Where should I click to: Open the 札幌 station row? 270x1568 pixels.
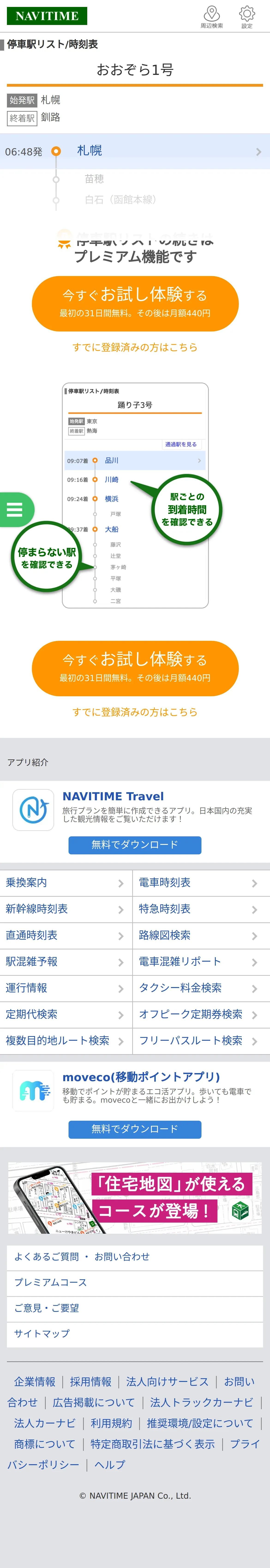pos(135,151)
